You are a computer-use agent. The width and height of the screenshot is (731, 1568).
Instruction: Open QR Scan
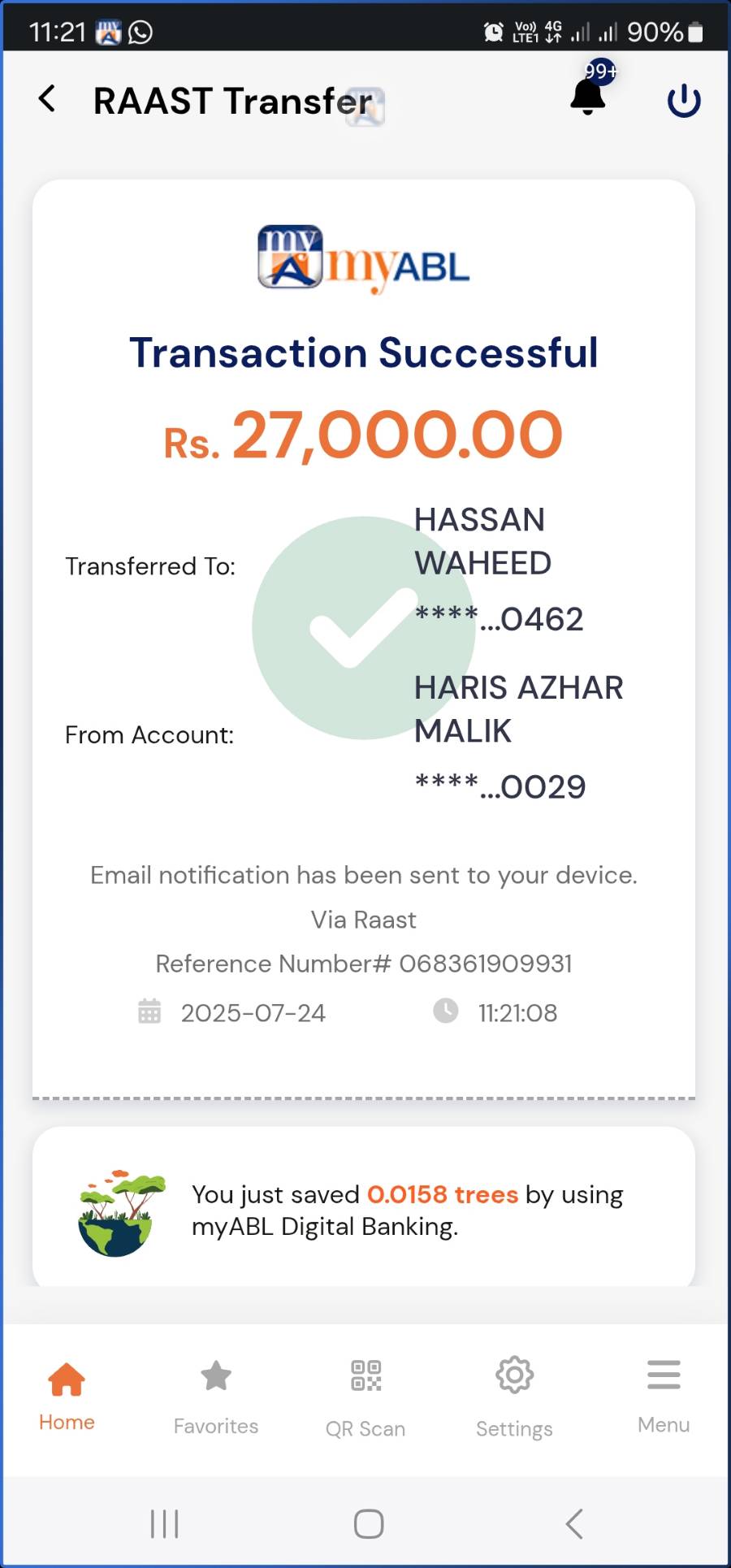click(365, 1397)
